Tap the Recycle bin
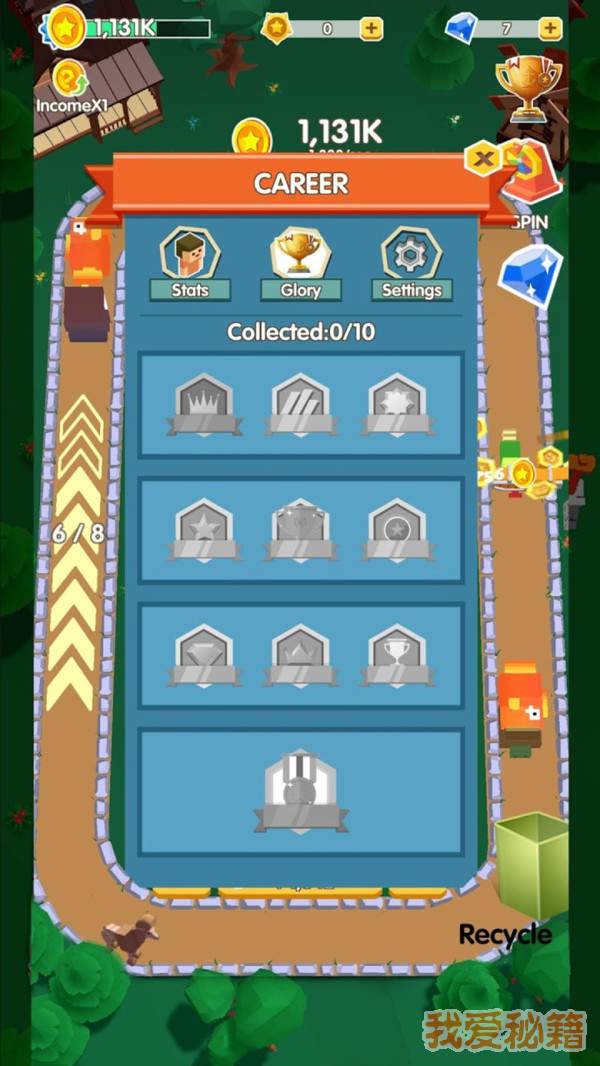This screenshot has height=1066, width=600. pyautogui.click(x=530, y=870)
